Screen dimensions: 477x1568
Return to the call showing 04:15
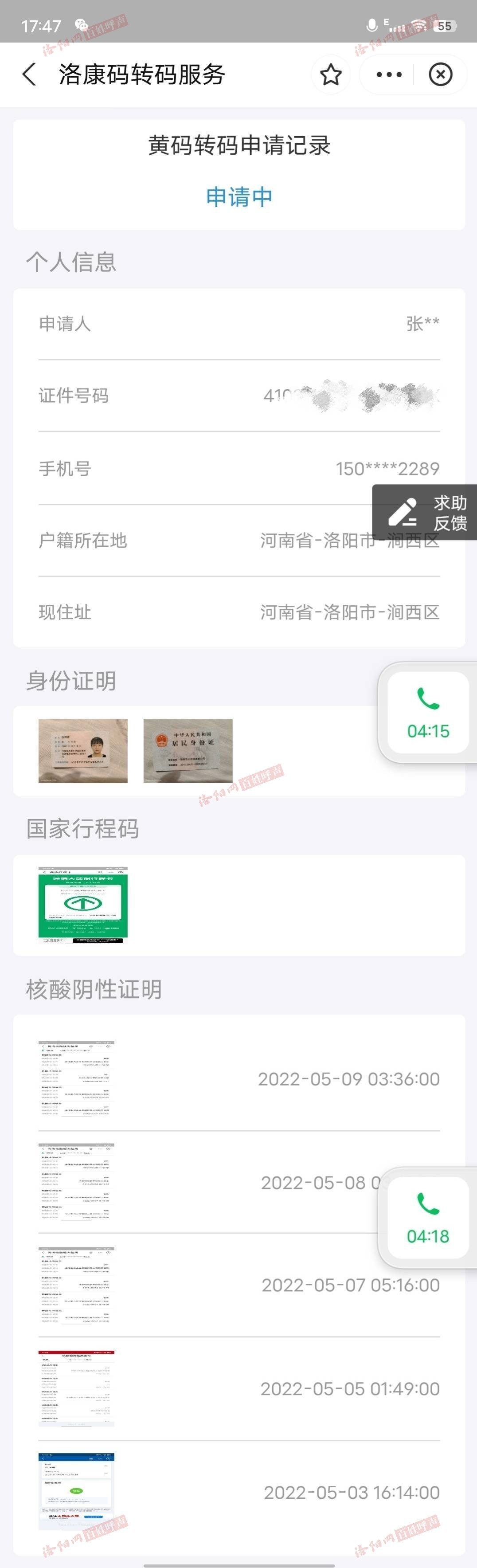tap(428, 713)
